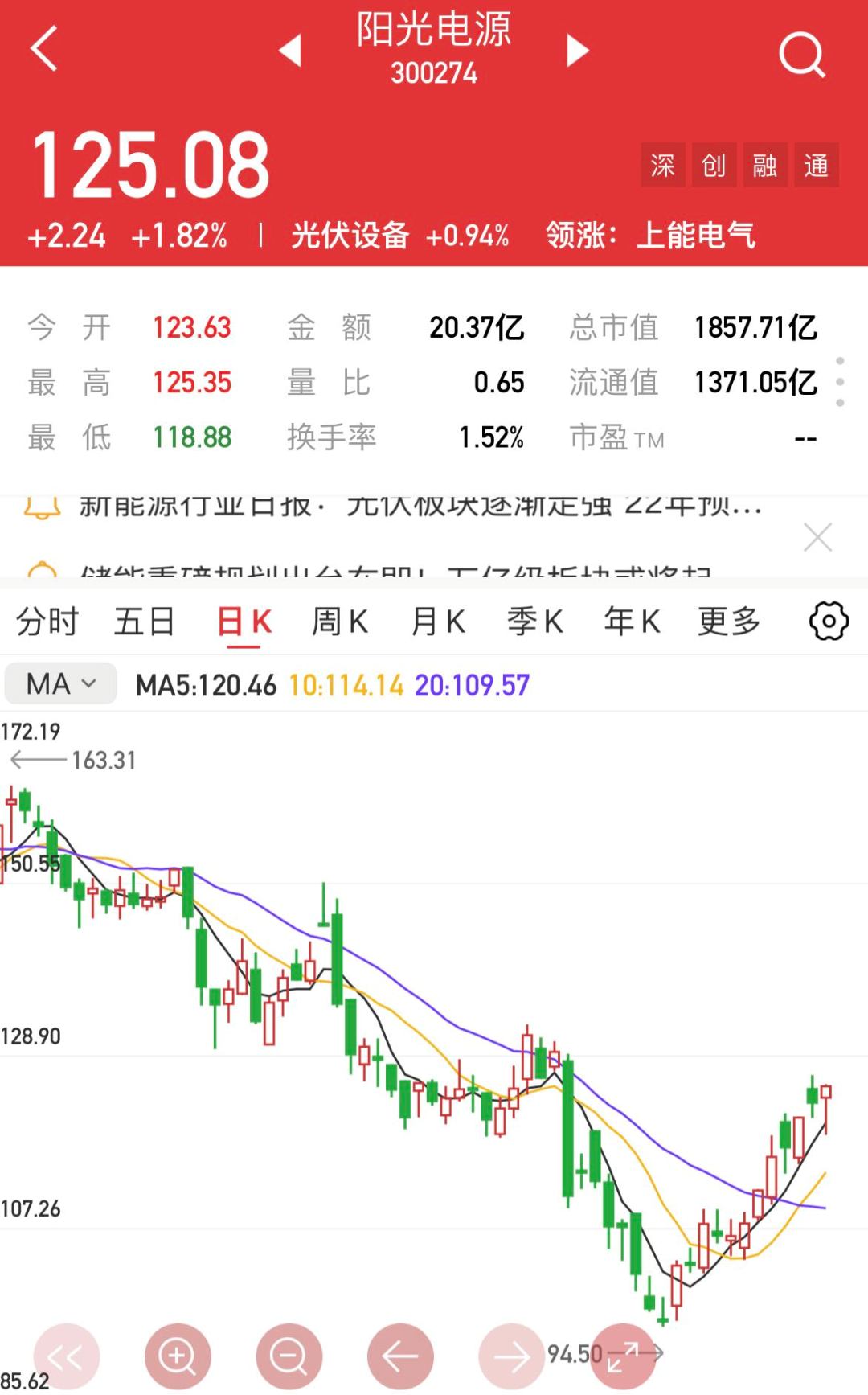Switch to the 年K chart tab
This screenshot has width=868, height=1395.
pos(632,622)
